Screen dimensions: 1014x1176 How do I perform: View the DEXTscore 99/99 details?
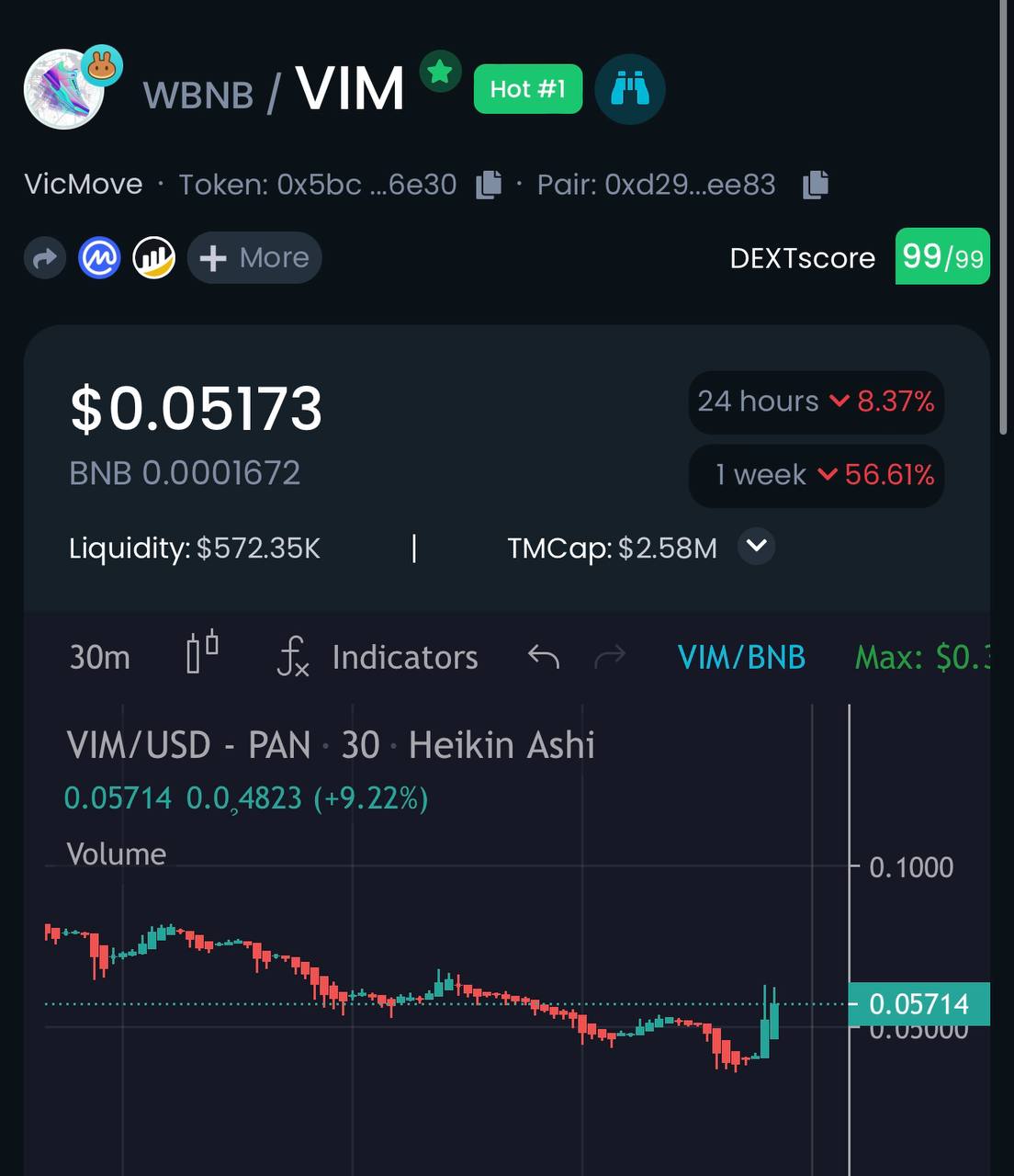(941, 257)
